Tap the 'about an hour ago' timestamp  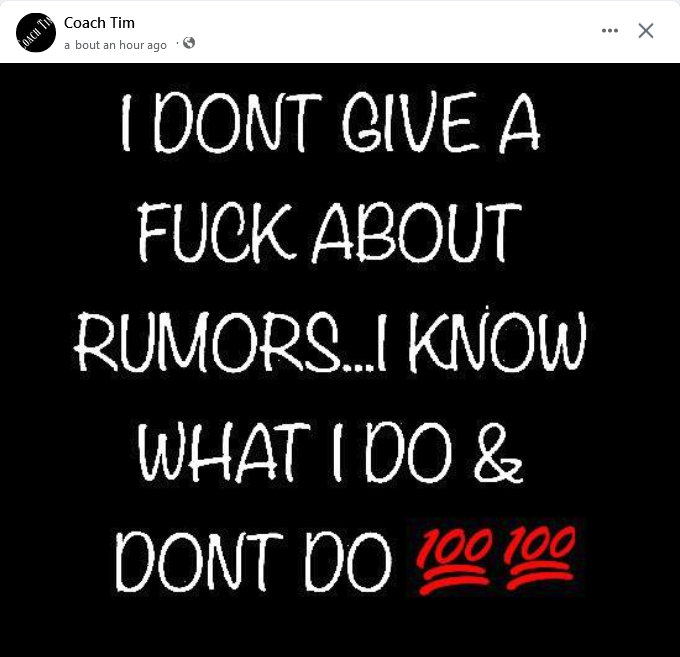(x=115, y=45)
